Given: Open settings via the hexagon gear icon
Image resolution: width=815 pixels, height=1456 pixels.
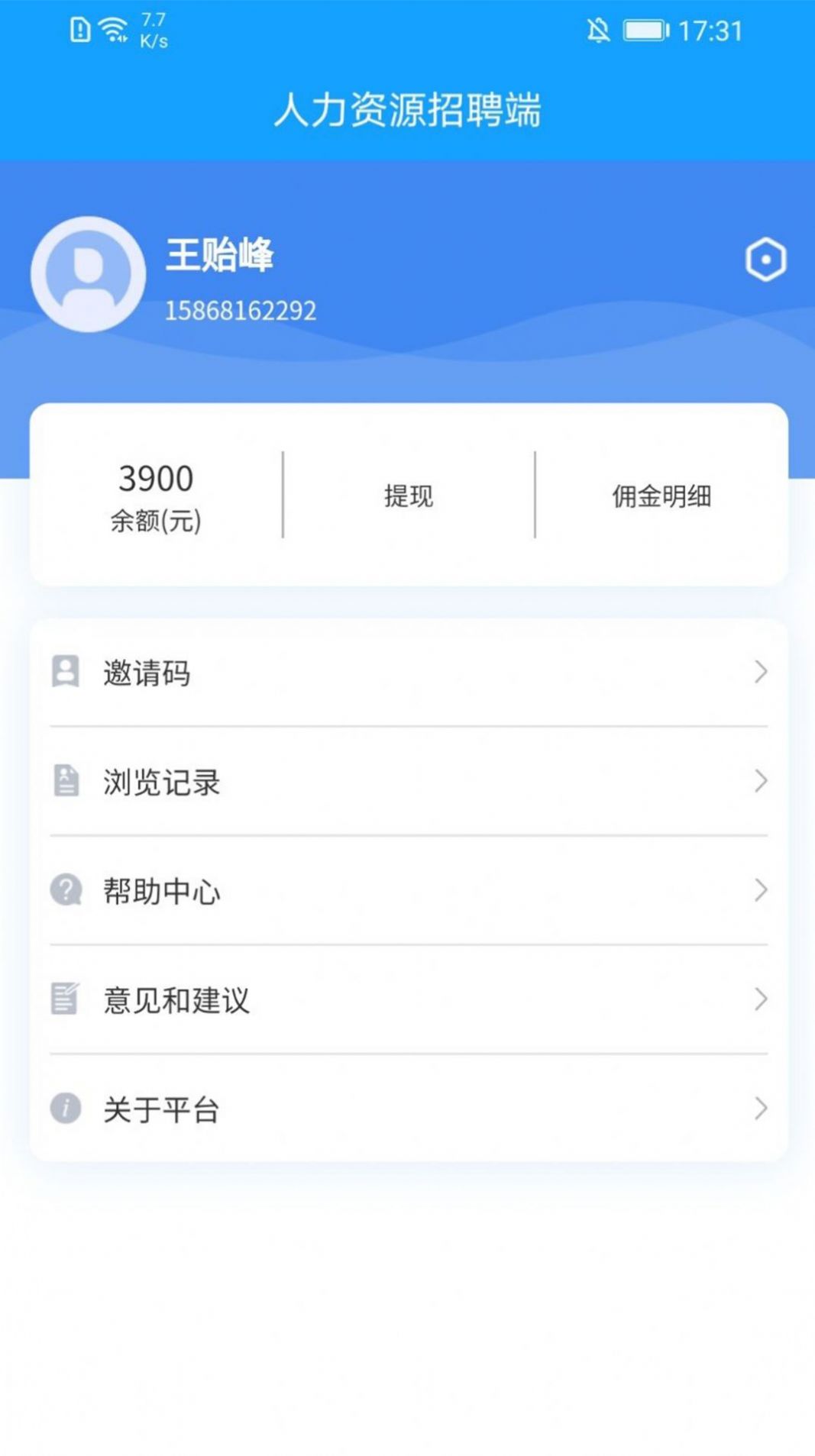Looking at the screenshot, I should (x=766, y=260).
